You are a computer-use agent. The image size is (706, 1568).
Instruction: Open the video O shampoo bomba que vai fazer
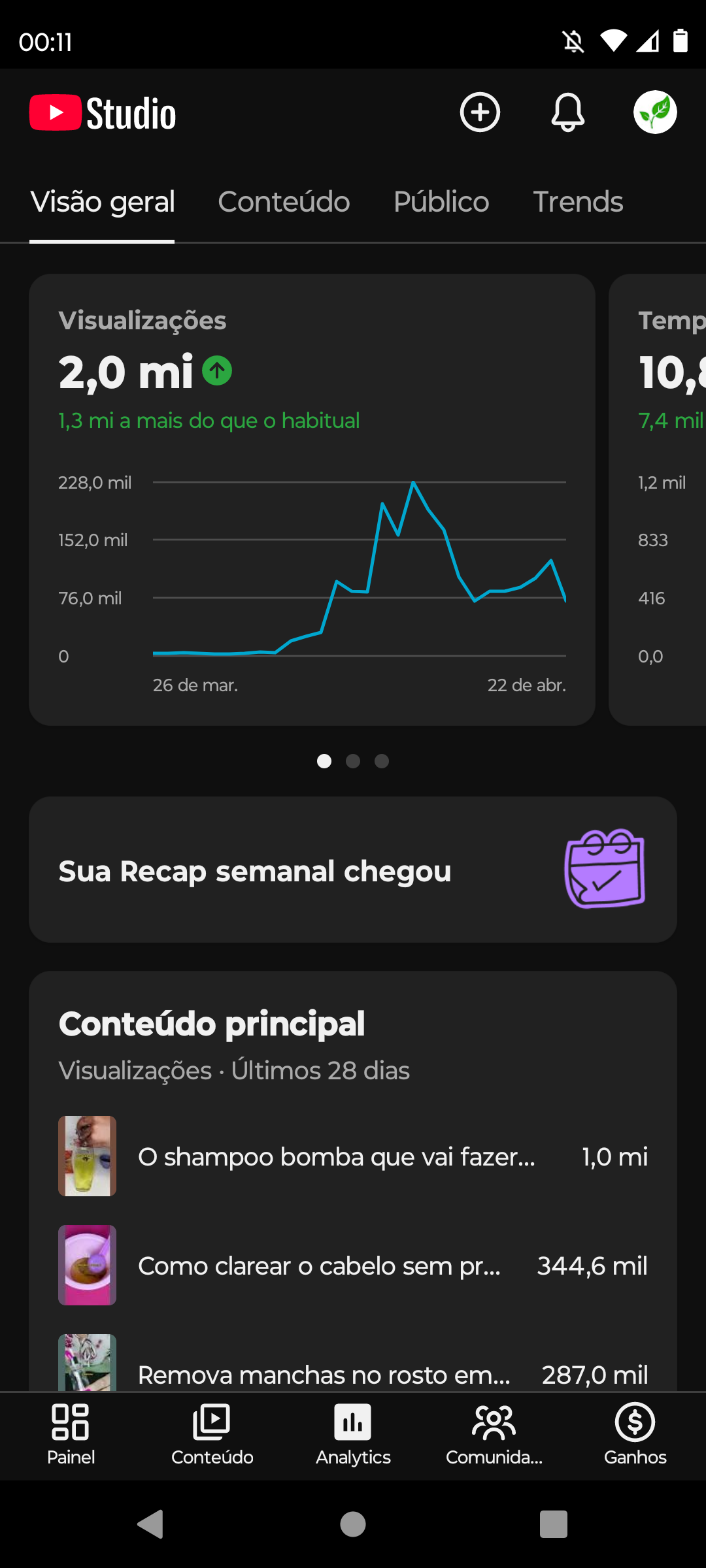[353, 1156]
